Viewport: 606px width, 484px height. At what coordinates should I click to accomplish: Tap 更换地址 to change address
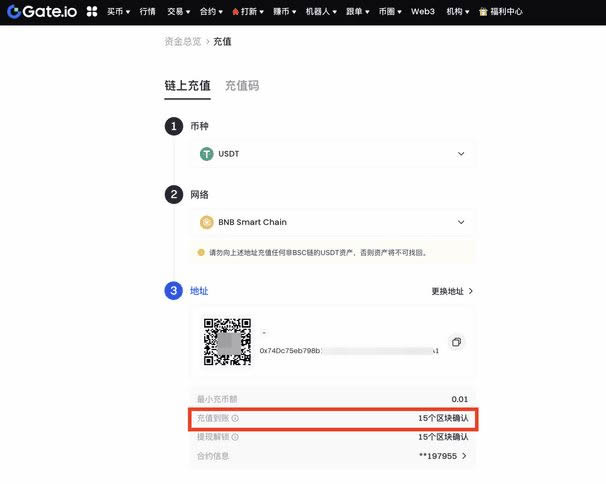(452, 291)
